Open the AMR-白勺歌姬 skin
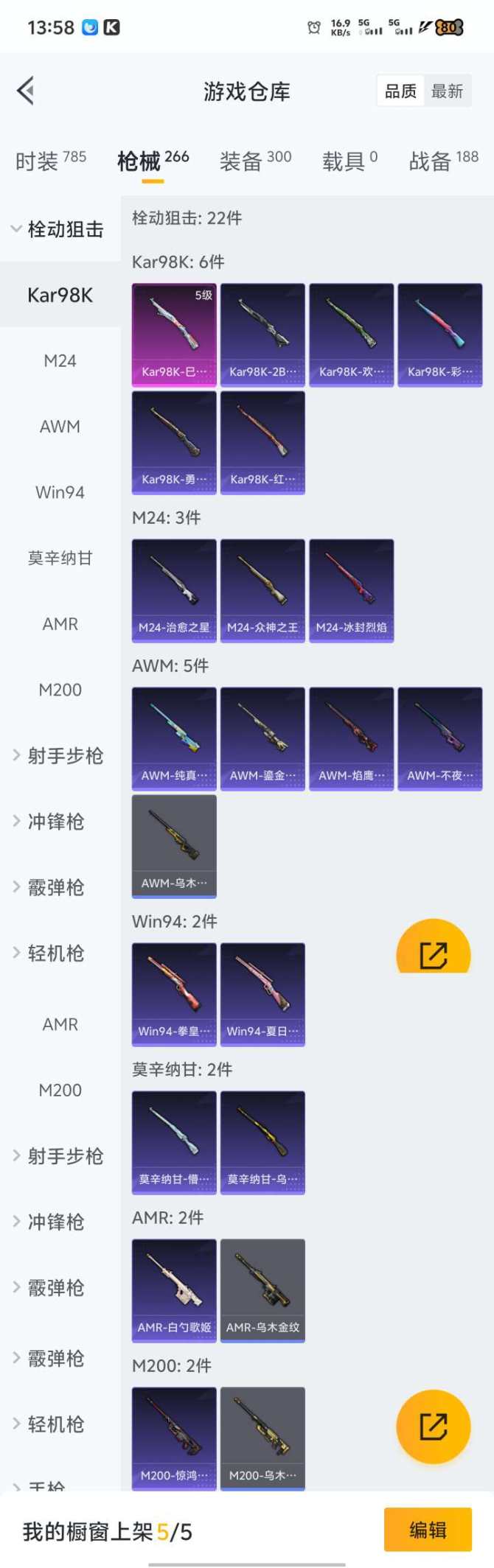This screenshot has height=1568, width=494. (x=174, y=1290)
